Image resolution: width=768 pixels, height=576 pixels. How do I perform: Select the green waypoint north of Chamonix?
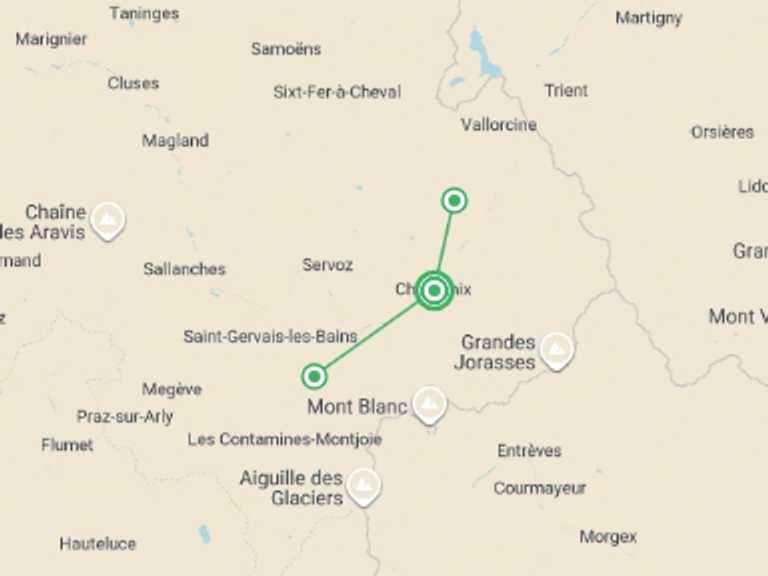click(x=454, y=201)
